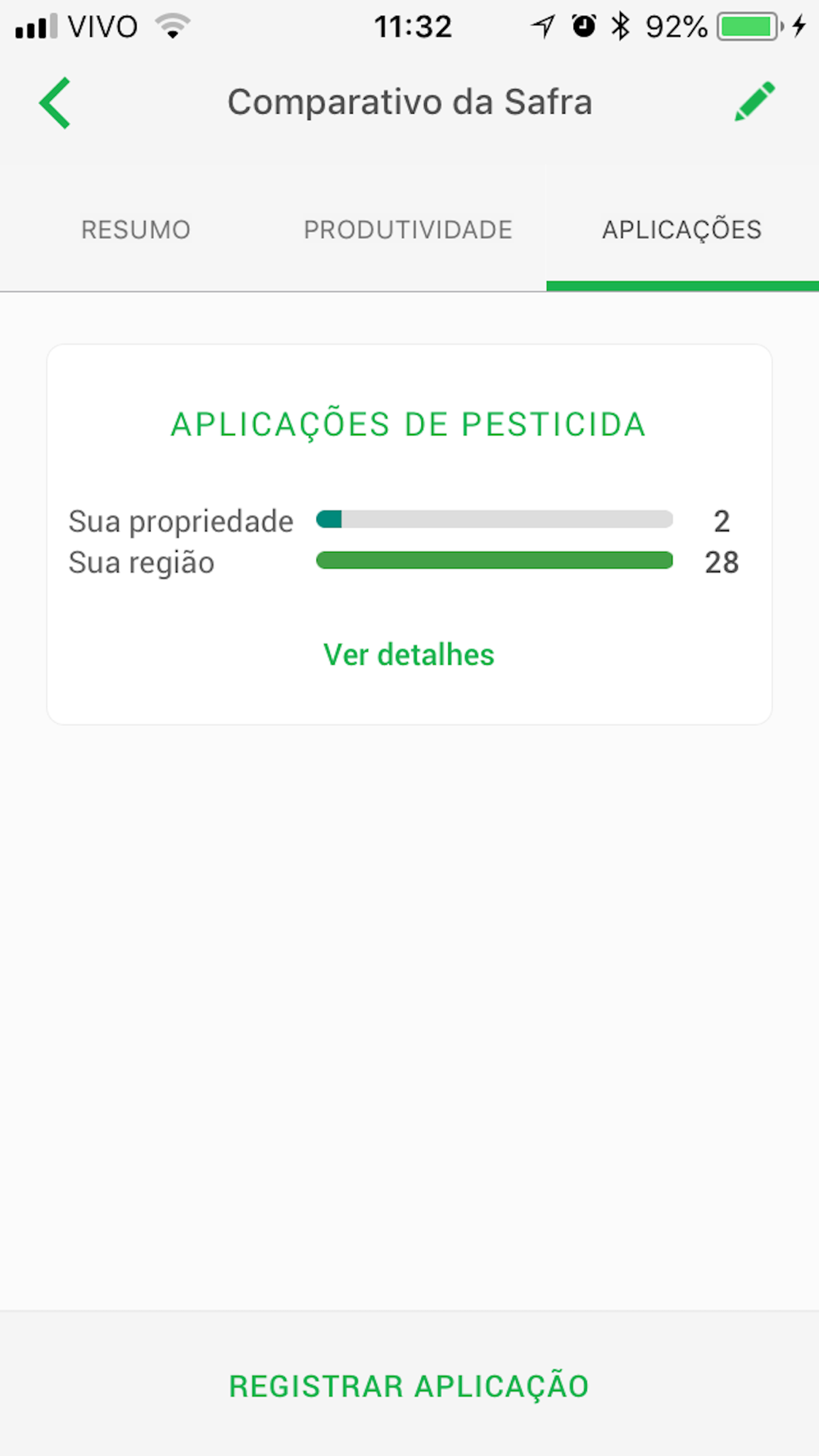This screenshot has width=819, height=1456.
Task: Open Ver detalhes for pesticide applications
Action: tap(409, 655)
